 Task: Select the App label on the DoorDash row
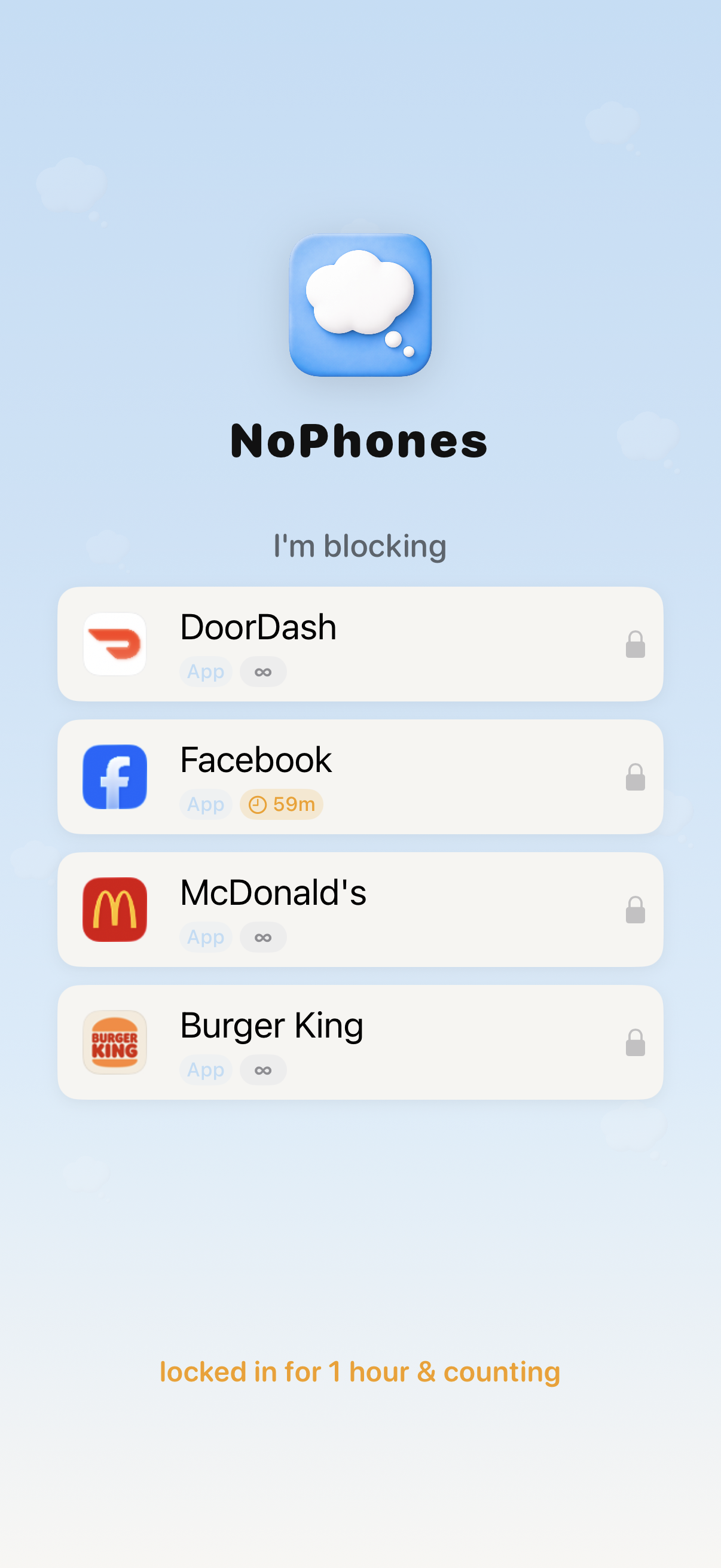(x=206, y=672)
